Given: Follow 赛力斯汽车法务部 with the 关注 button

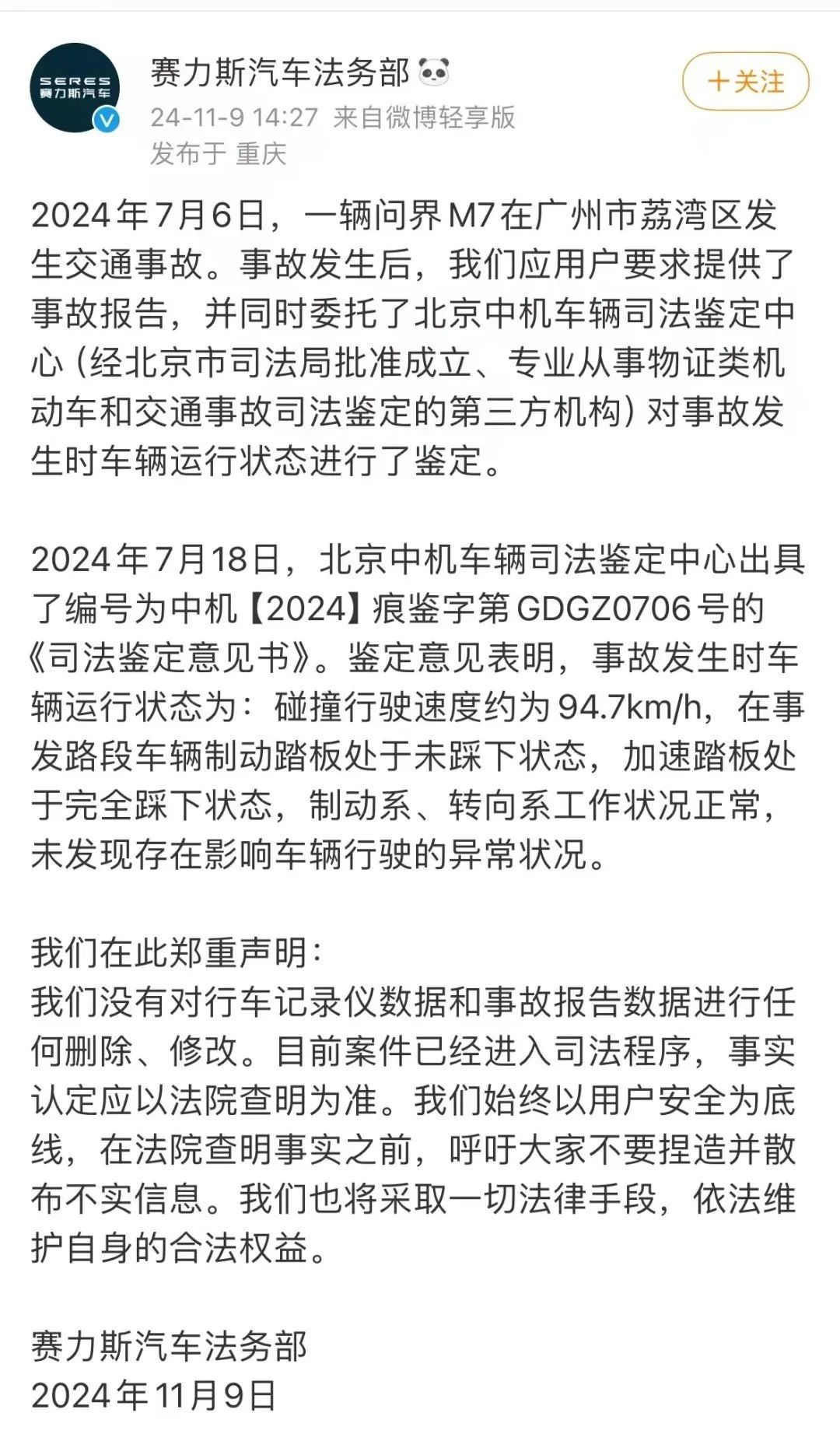Looking at the screenshot, I should point(745,82).
